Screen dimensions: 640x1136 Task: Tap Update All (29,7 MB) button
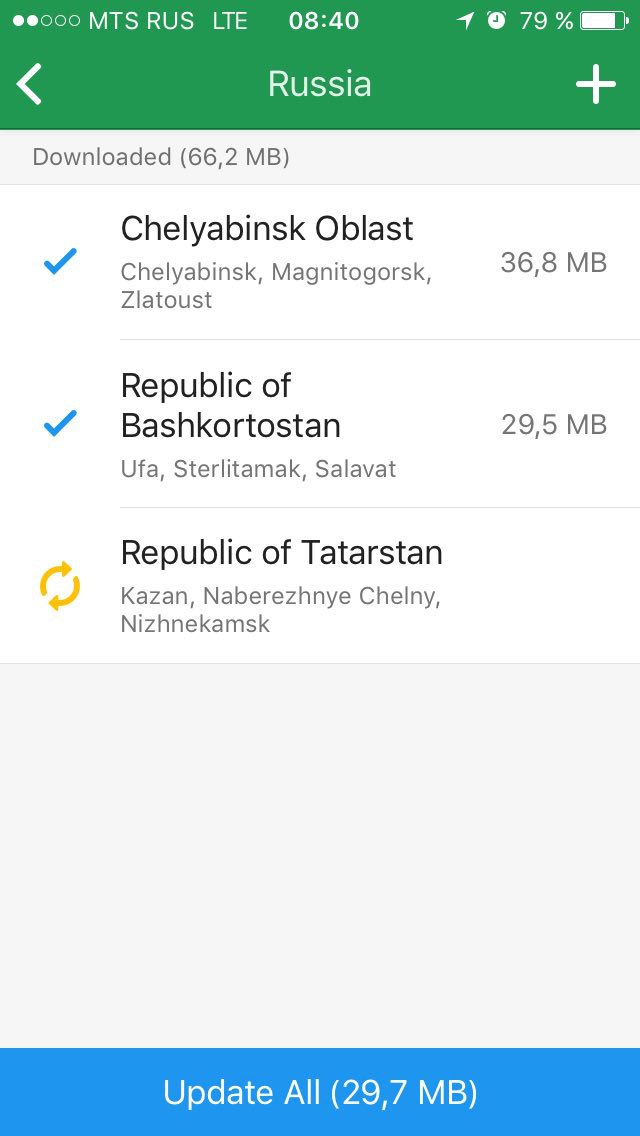(x=320, y=1092)
